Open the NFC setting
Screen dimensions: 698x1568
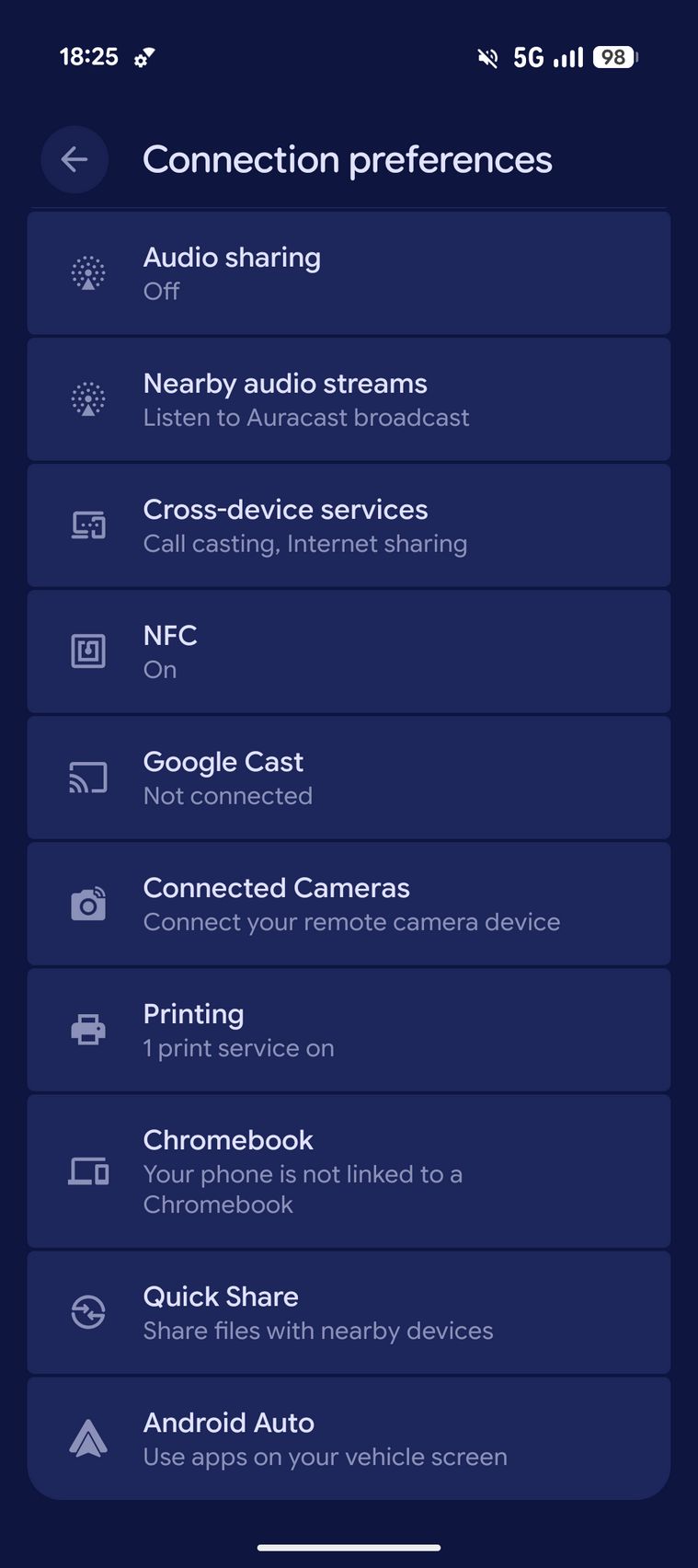click(349, 651)
